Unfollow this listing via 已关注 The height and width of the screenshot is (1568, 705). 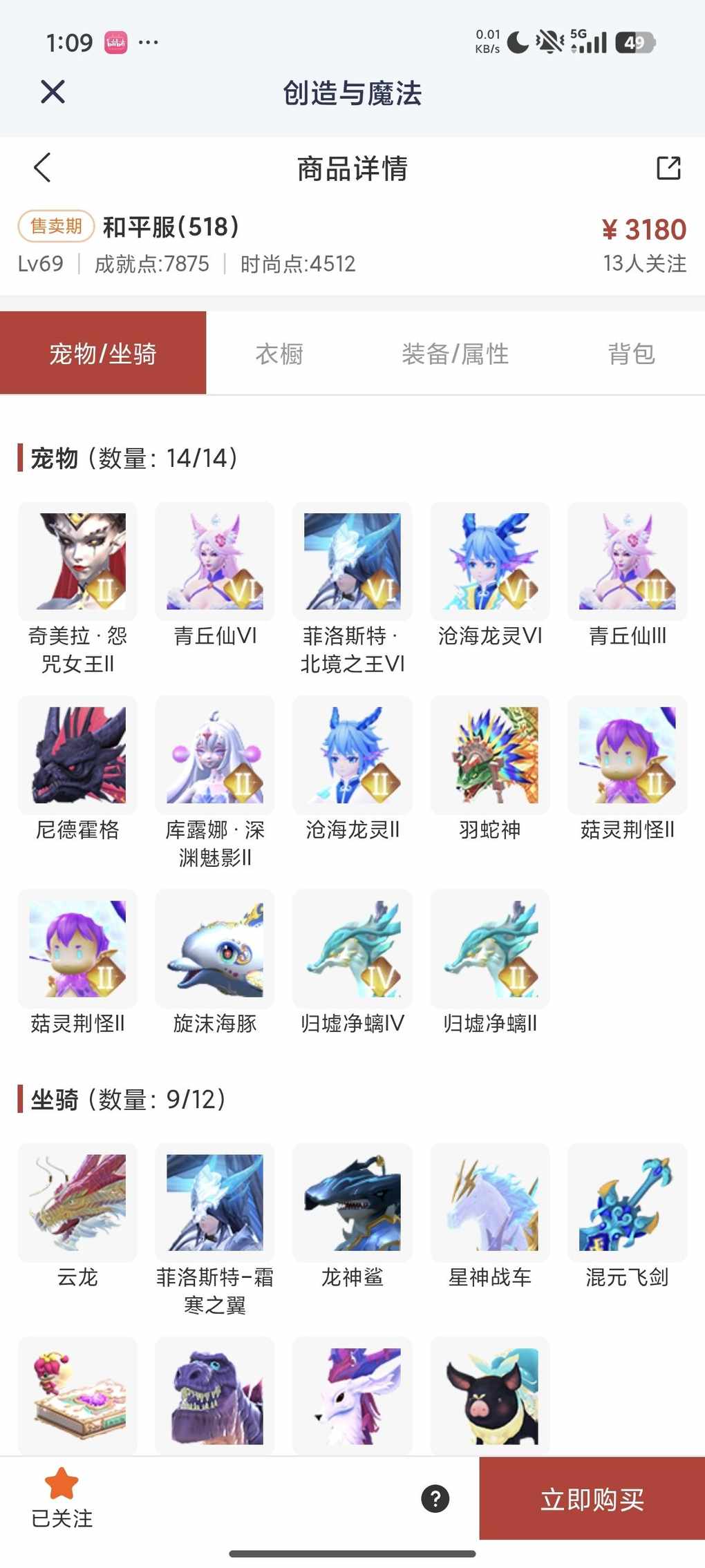[x=62, y=1497]
